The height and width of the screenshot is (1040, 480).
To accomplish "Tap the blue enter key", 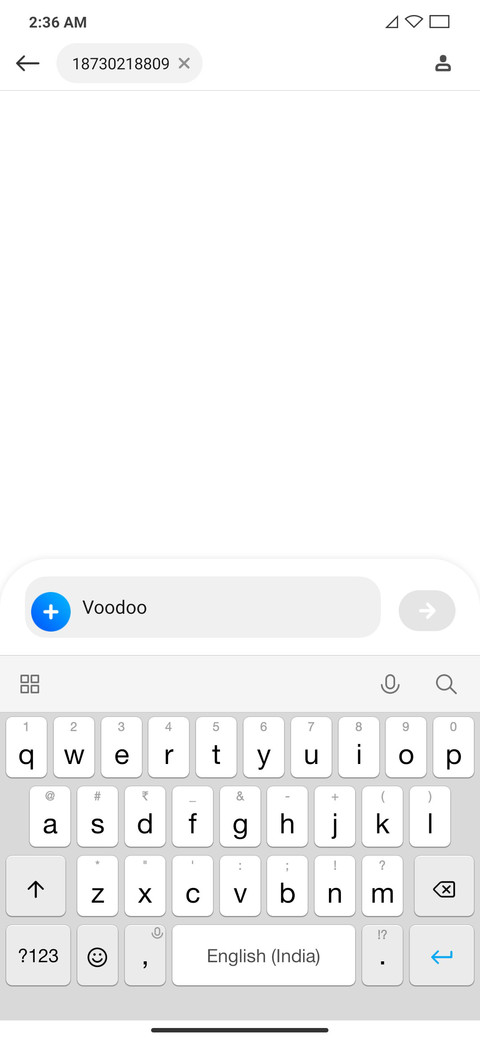I will point(442,955).
